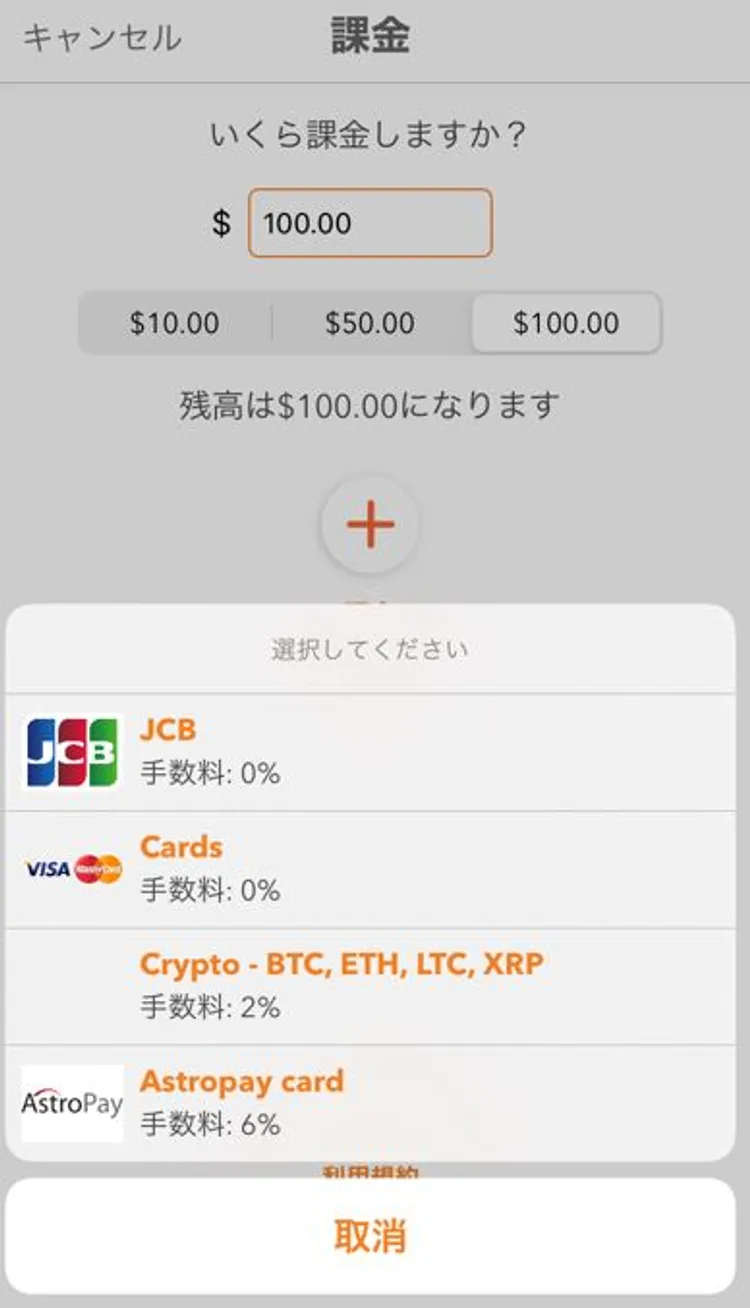Select the $50.00 preset amount
This screenshot has height=1308, width=750.
(371, 323)
